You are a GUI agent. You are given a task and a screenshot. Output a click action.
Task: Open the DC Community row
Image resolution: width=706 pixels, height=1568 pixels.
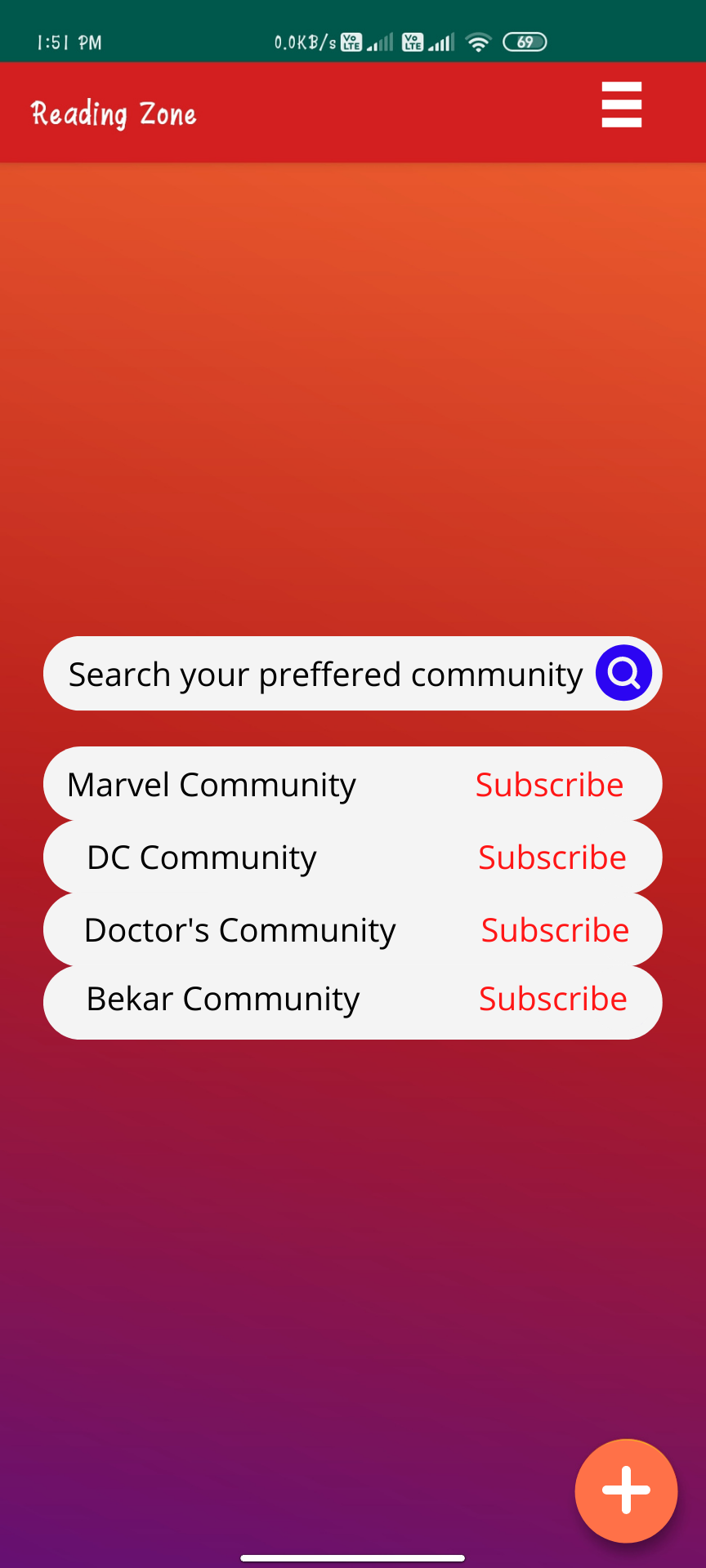tap(202, 857)
